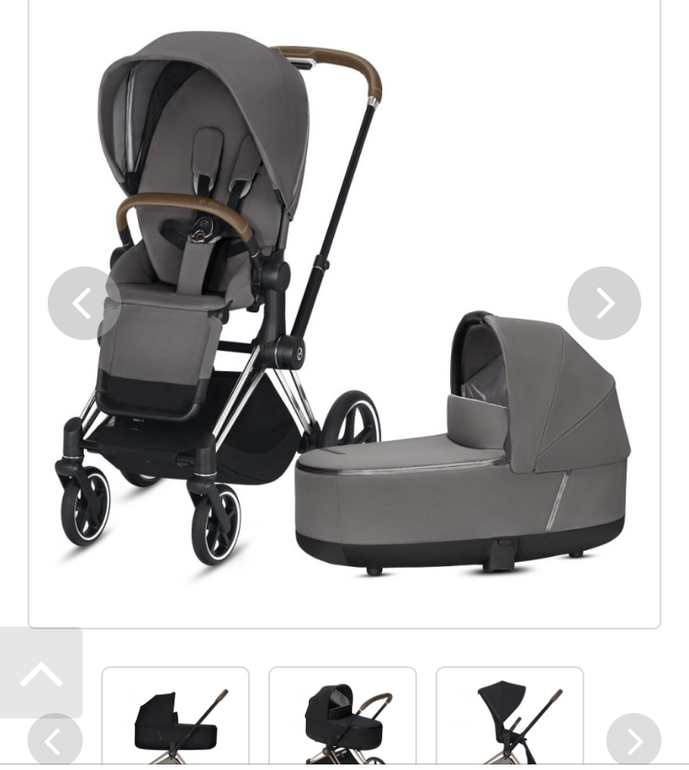689x770 pixels.
Task: Move thumbnail strip to next images
Action: (x=633, y=741)
